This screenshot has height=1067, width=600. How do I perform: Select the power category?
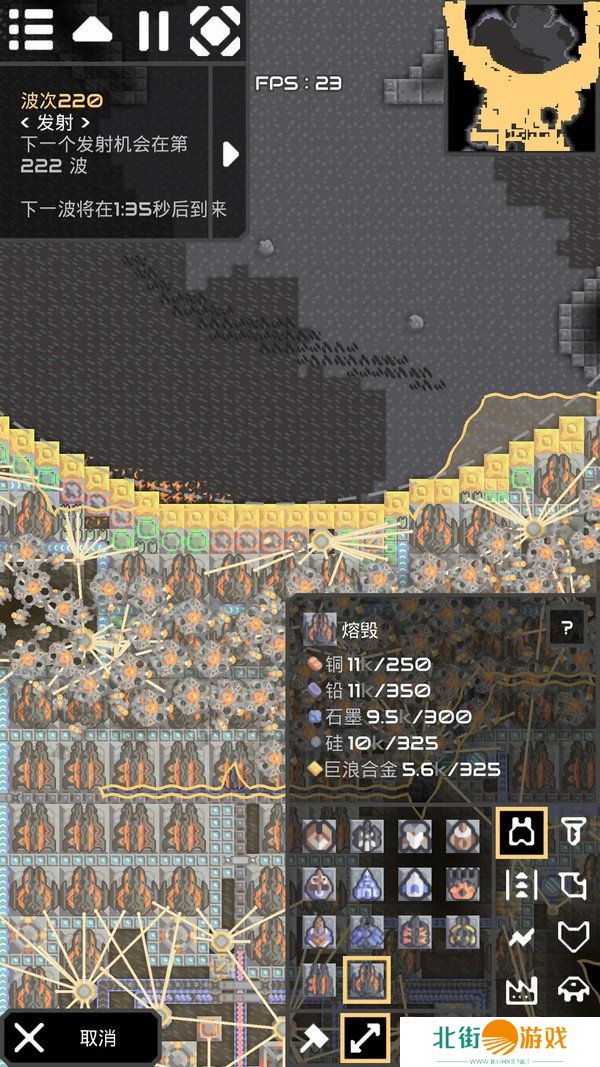click(x=522, y=938)
